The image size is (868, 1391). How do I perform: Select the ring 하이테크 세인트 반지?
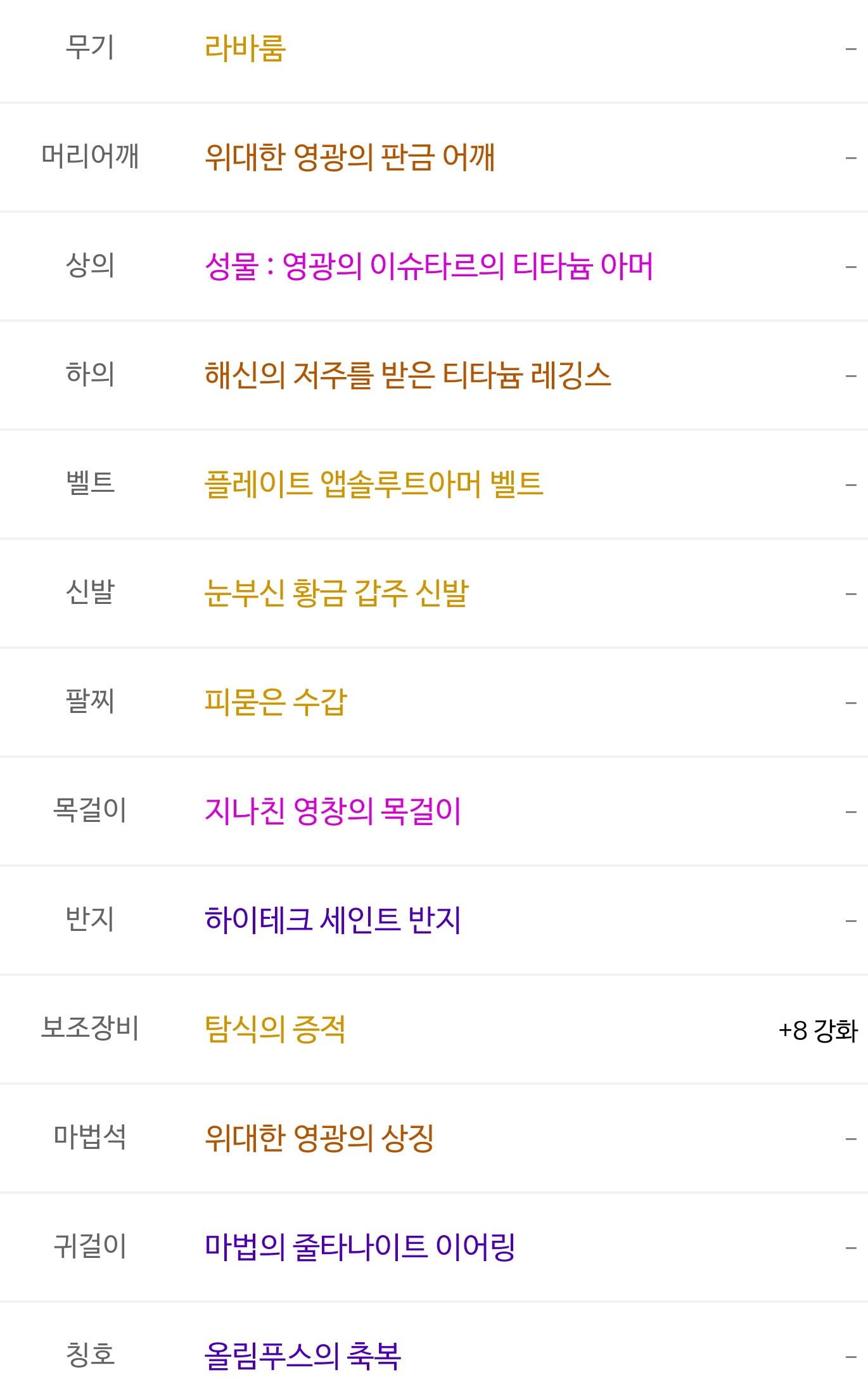tap(333, 920)
